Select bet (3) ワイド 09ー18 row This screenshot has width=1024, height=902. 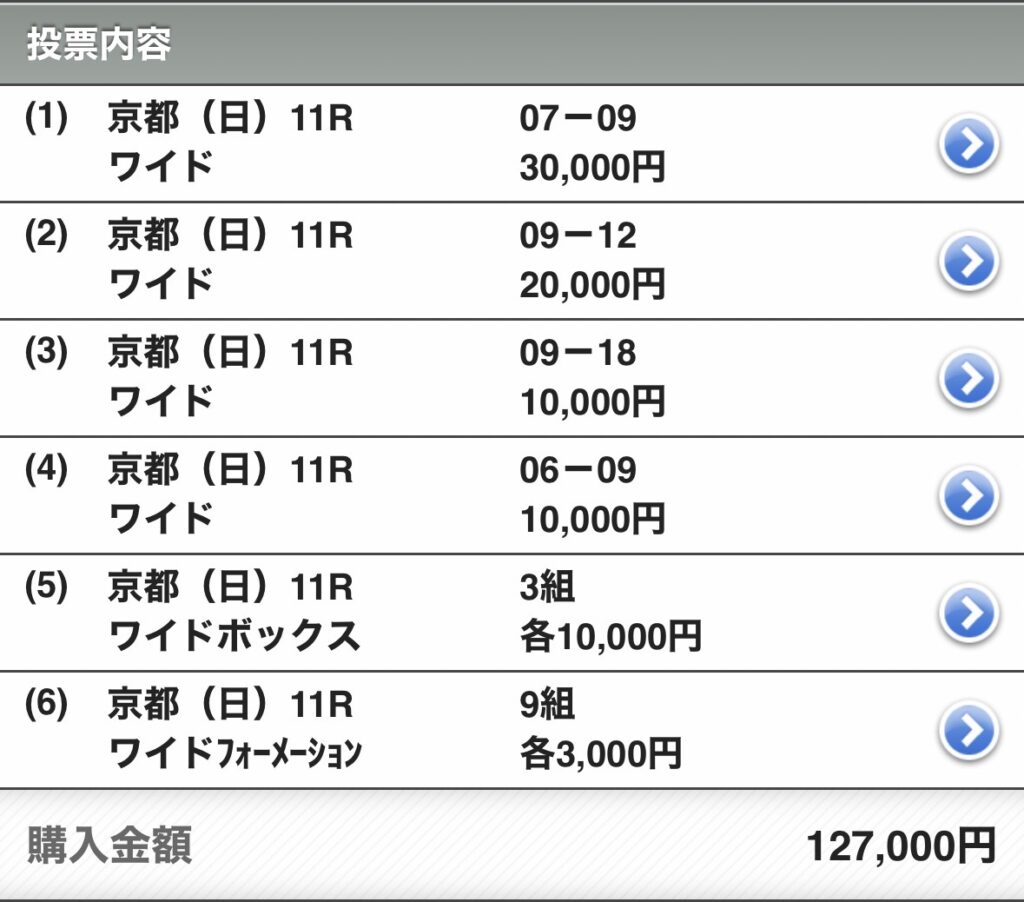[968, 379]
